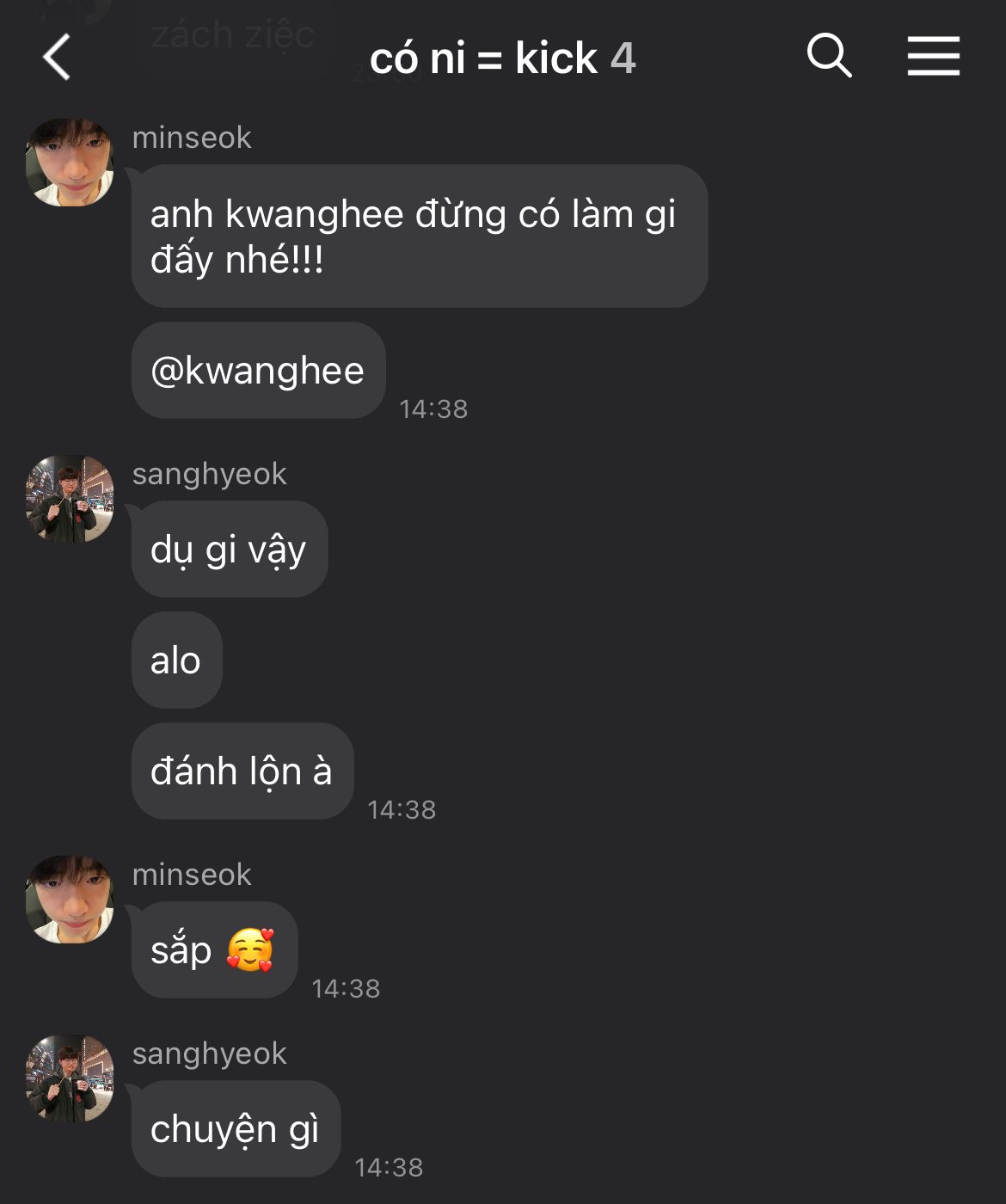This screenshot has width=1006, height=1204.
Task: Open sanghyeok's avatar beside "chuyện gì"
Action: coord(70,1078)
